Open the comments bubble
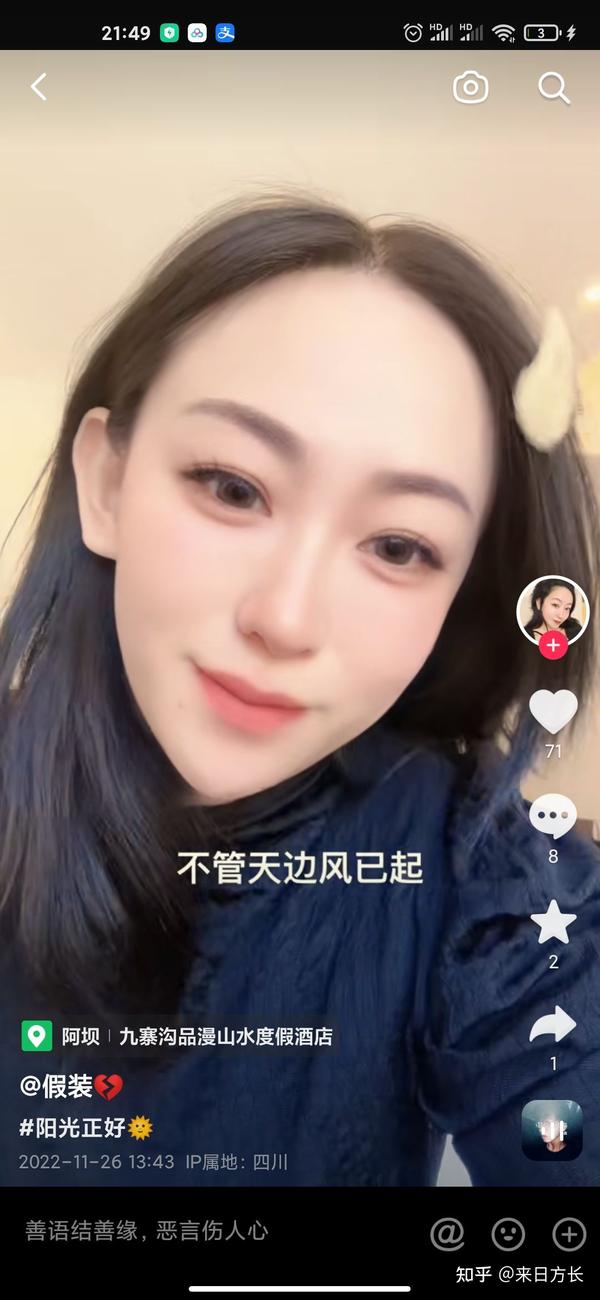This screenshot has height=1300, width=600. [x=553, y=817]
